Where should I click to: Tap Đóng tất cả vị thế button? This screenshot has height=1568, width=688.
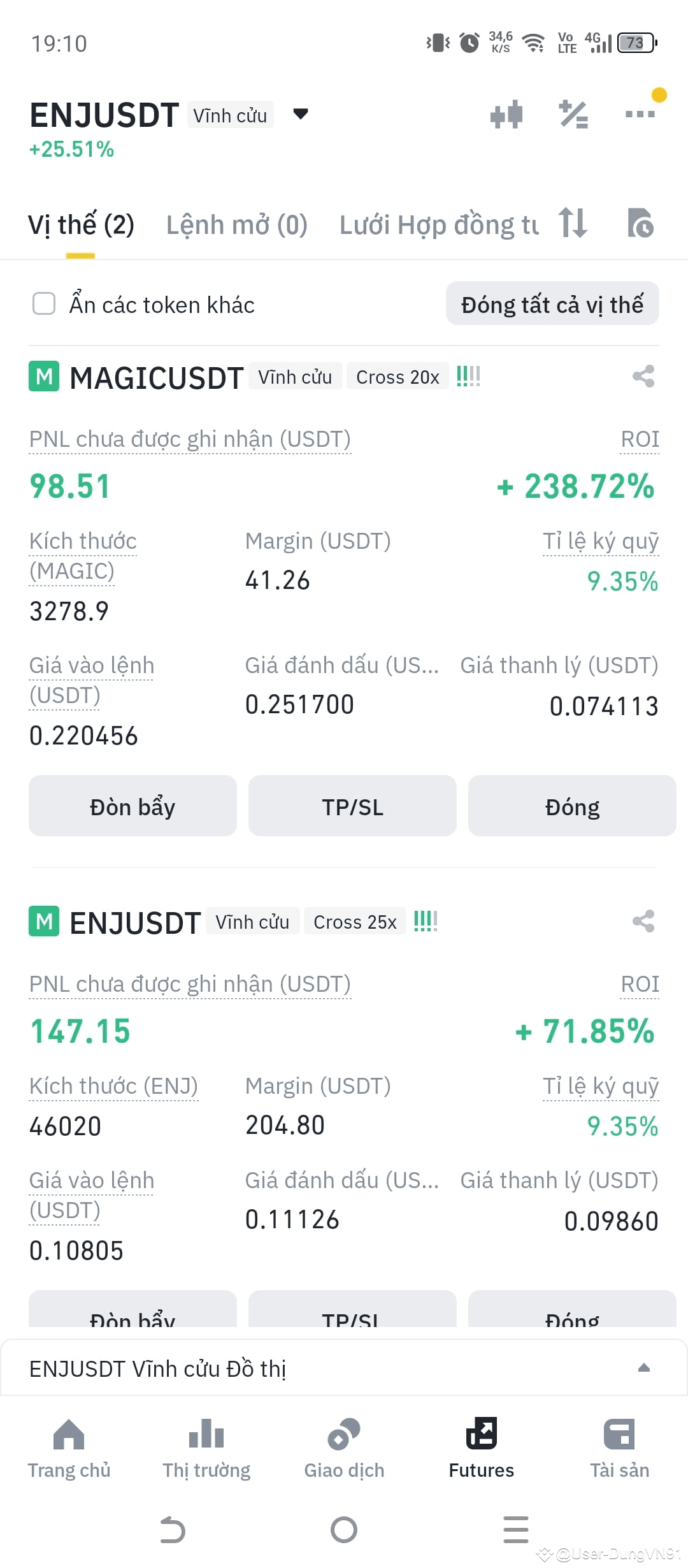pyautogui.click(x=552, y=303)
